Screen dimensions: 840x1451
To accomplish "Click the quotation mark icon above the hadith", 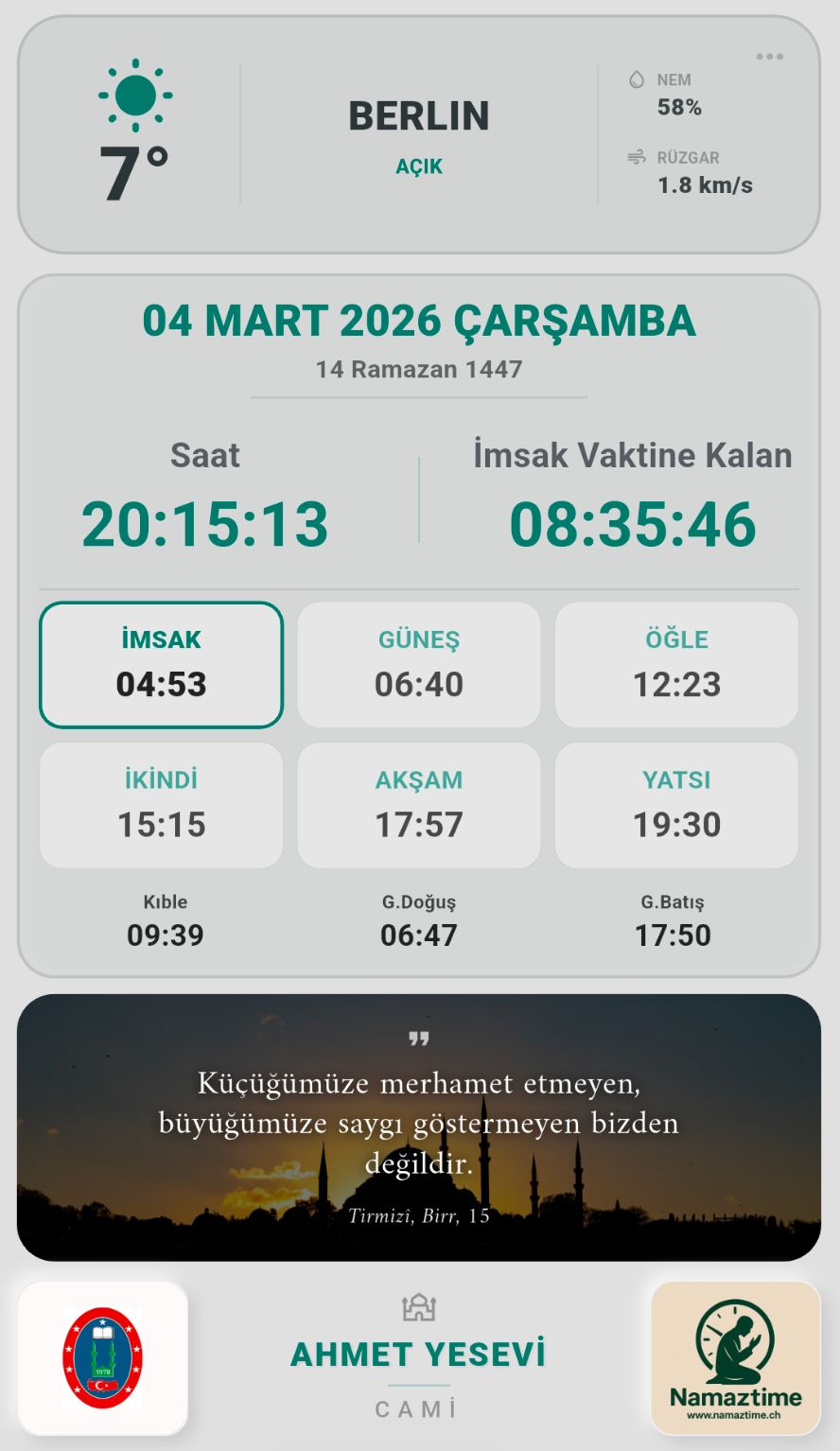I will click(419, 1040).
